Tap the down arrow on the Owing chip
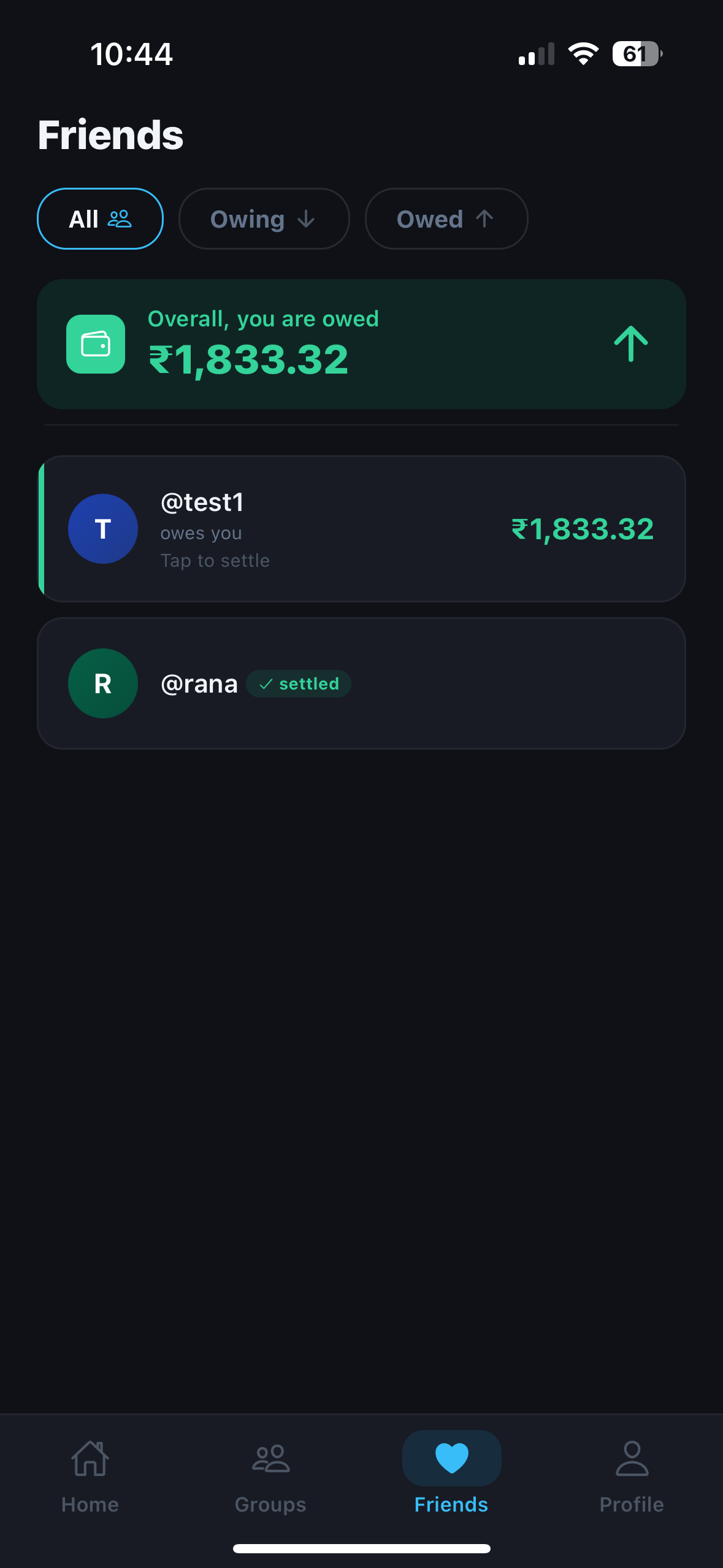The image size is (723, 1568). pos(307,218)
